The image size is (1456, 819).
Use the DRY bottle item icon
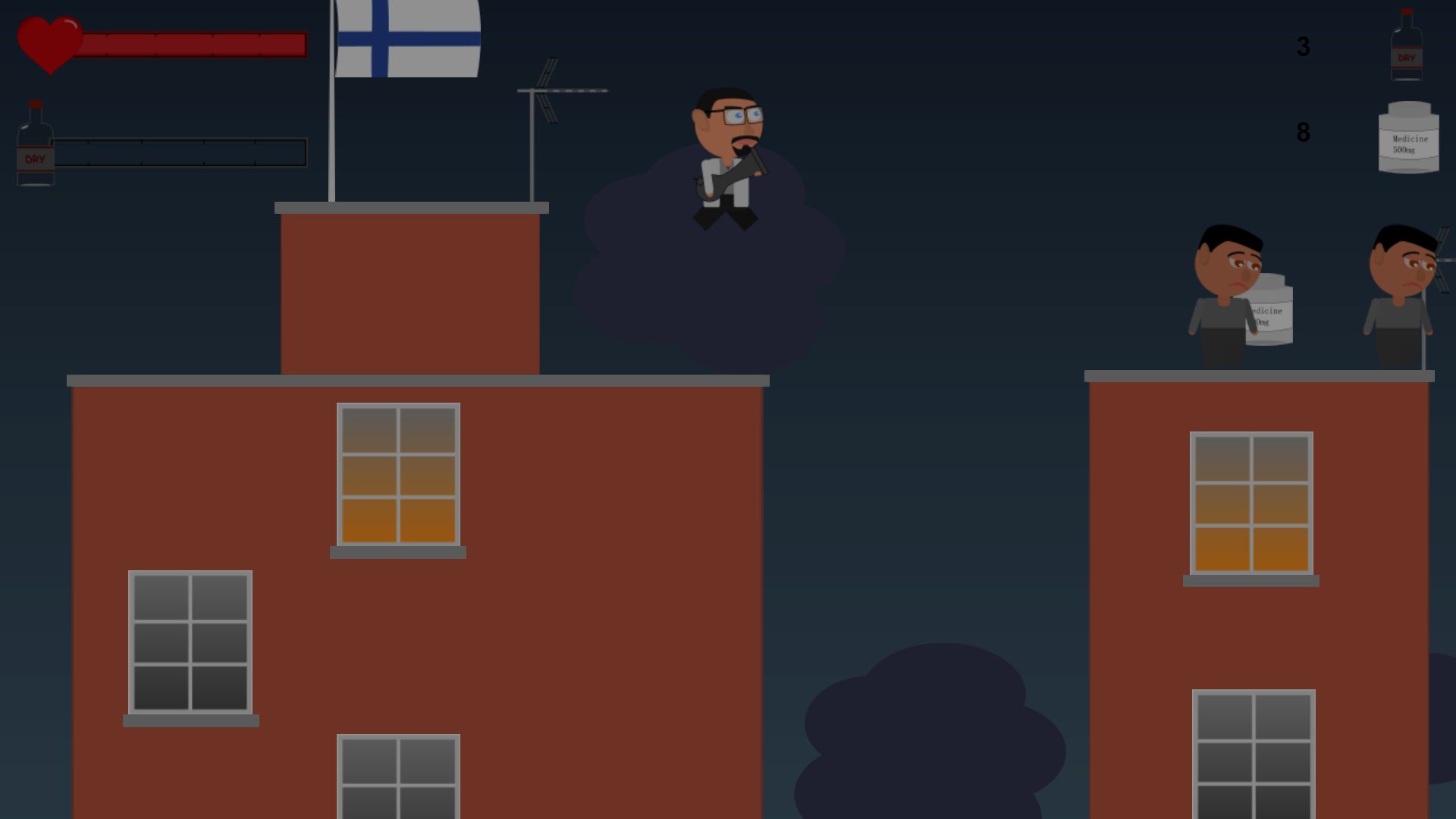[x=1406, y=47]
